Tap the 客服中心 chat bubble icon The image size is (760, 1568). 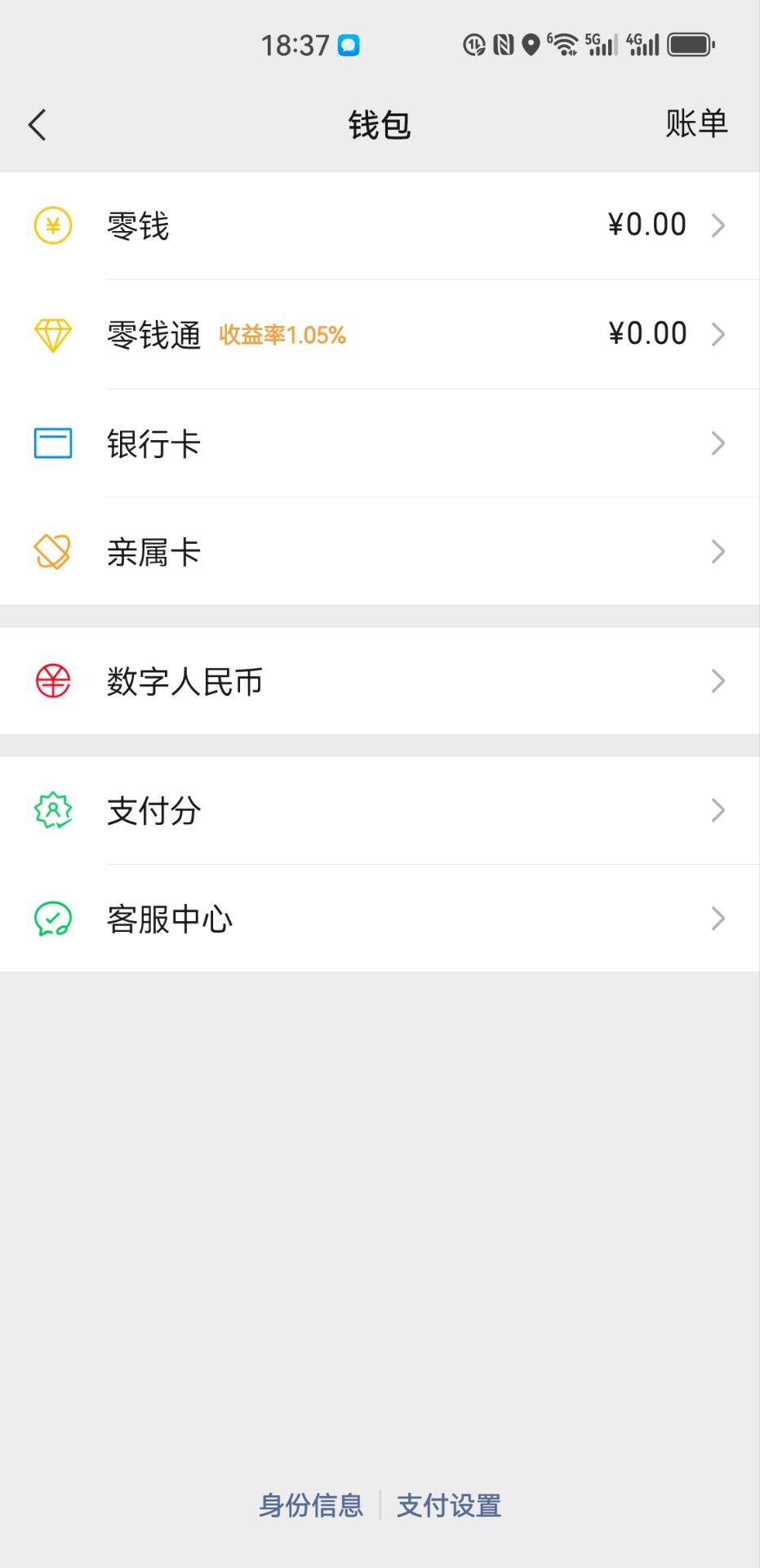pos(52,918)
